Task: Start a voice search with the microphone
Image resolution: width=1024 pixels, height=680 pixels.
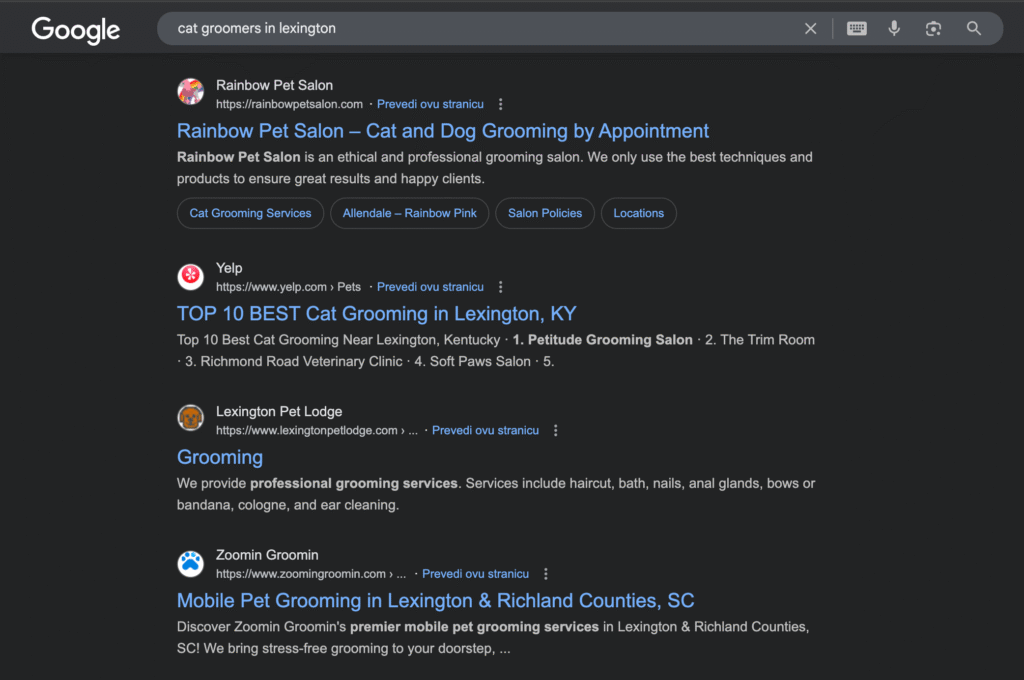Action: pyautogui.click(x=894, y=29)
